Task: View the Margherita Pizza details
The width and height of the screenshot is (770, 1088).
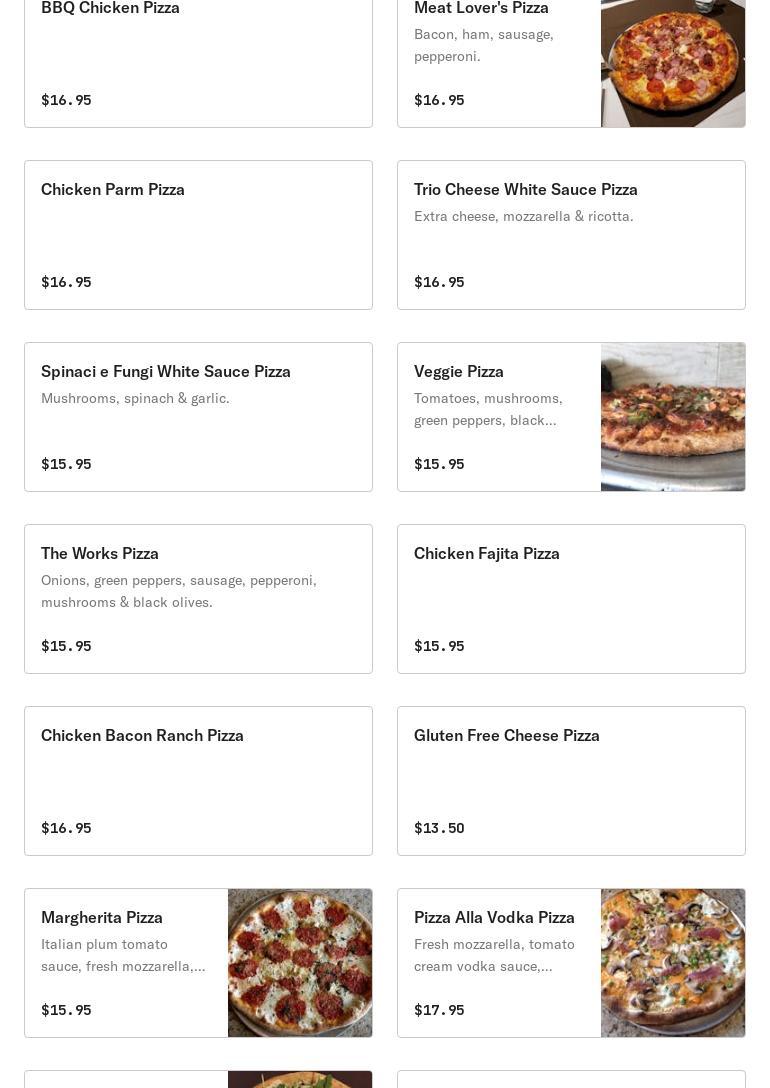Action: pyautogui.click(x=198, y=963)
